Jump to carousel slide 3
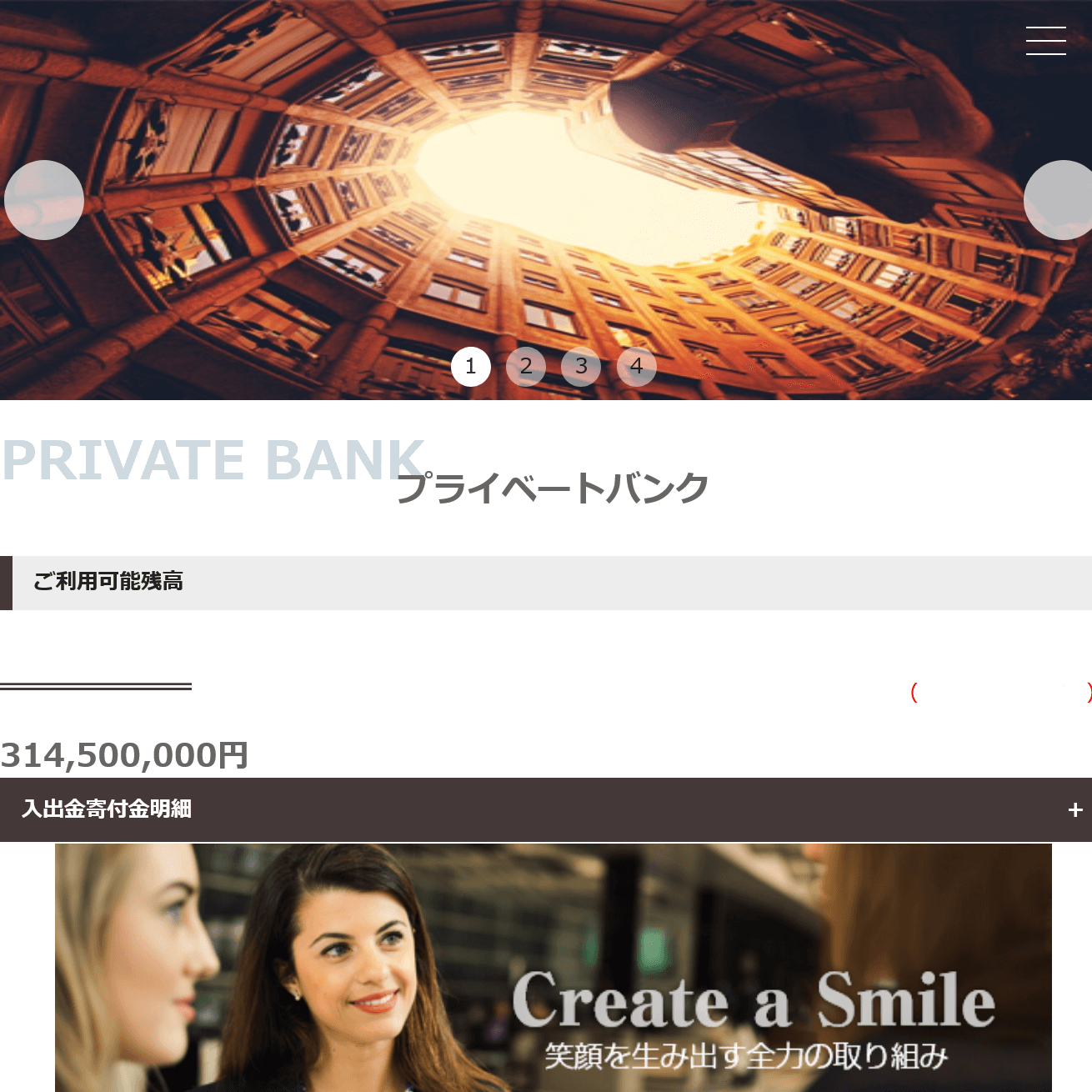Screen dimensions: 1092x1092 [581, 367]
